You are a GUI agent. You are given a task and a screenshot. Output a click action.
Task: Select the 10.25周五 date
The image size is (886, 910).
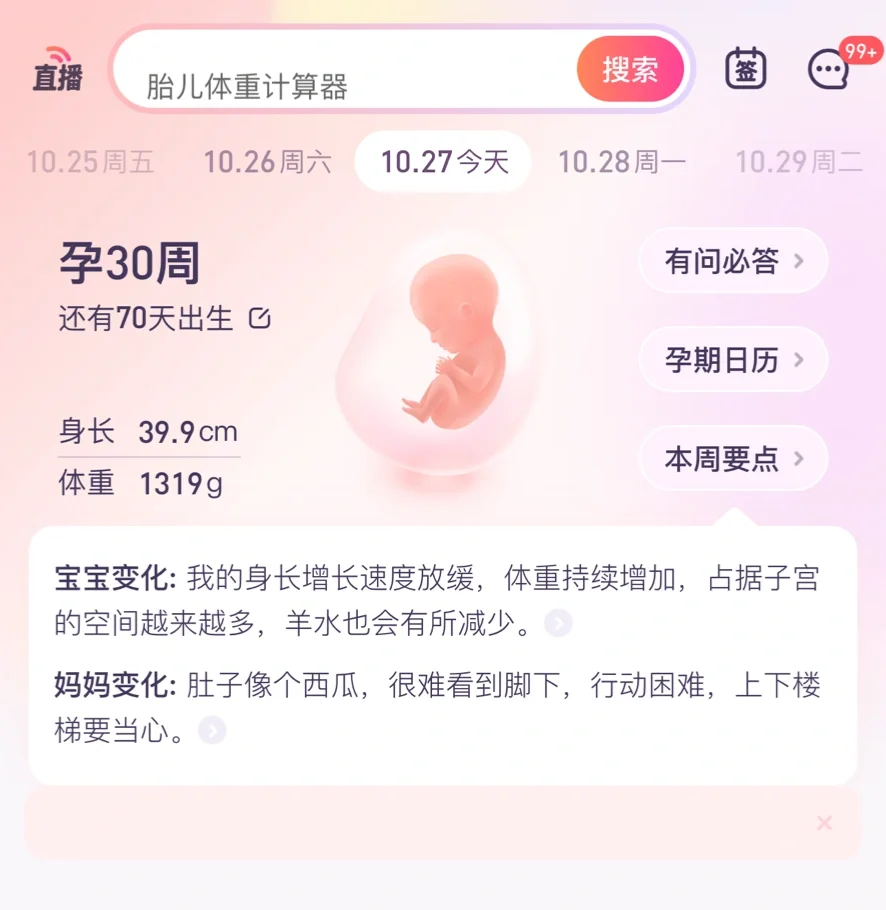(x=90, y=162)
